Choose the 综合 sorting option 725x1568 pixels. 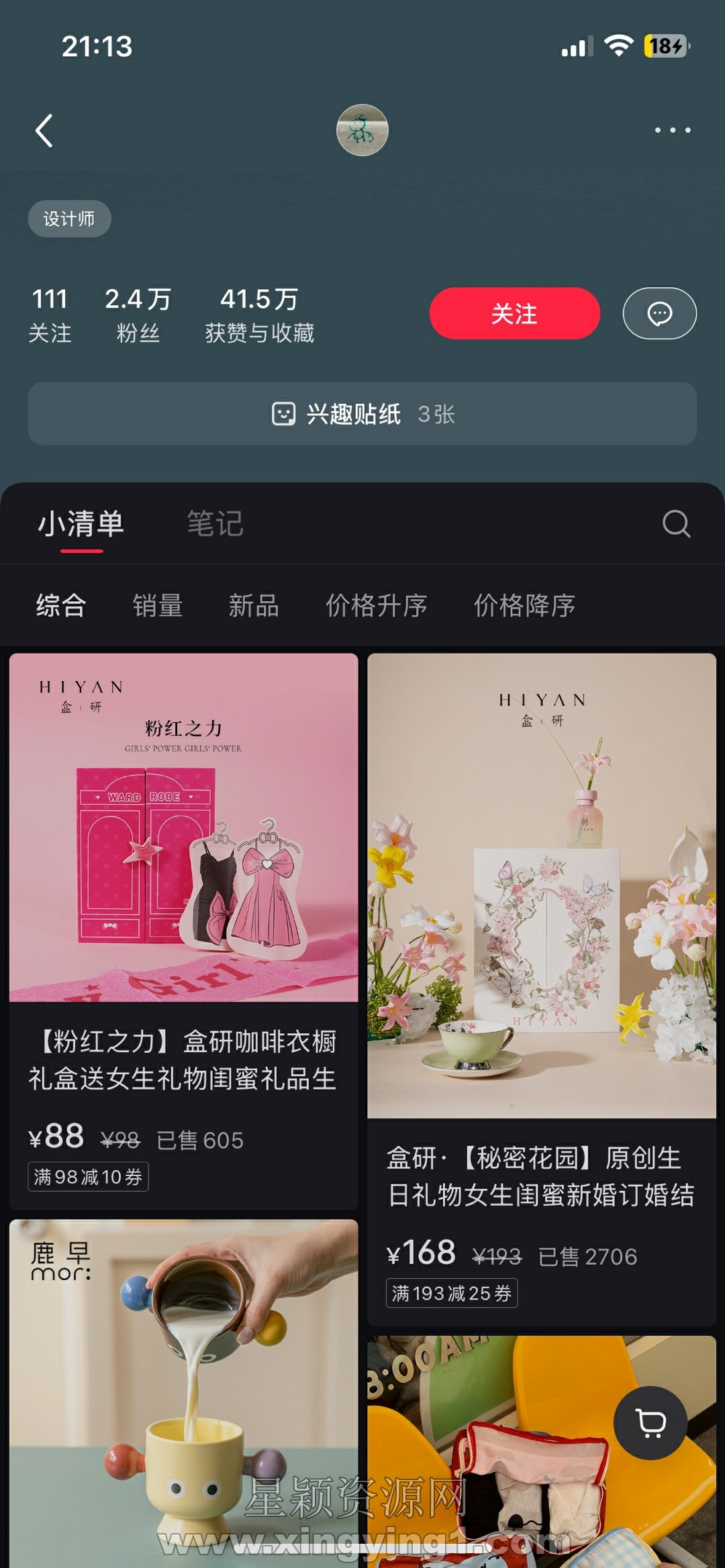click(x=61, y=605)
